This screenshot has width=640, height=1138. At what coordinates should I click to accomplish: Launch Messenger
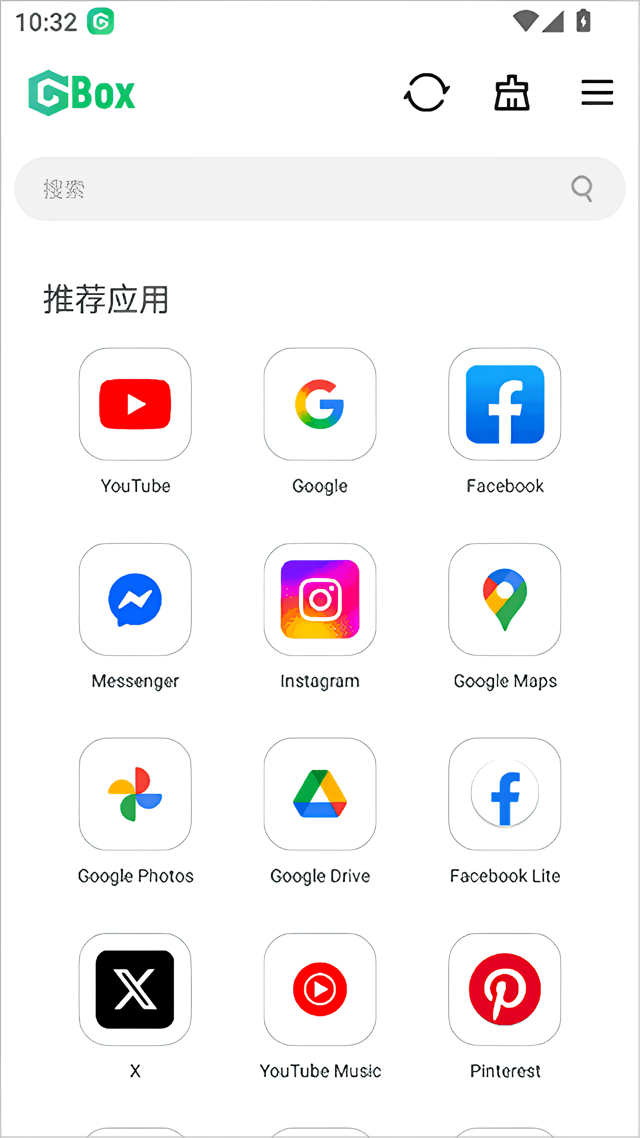(x=135, y=599)
